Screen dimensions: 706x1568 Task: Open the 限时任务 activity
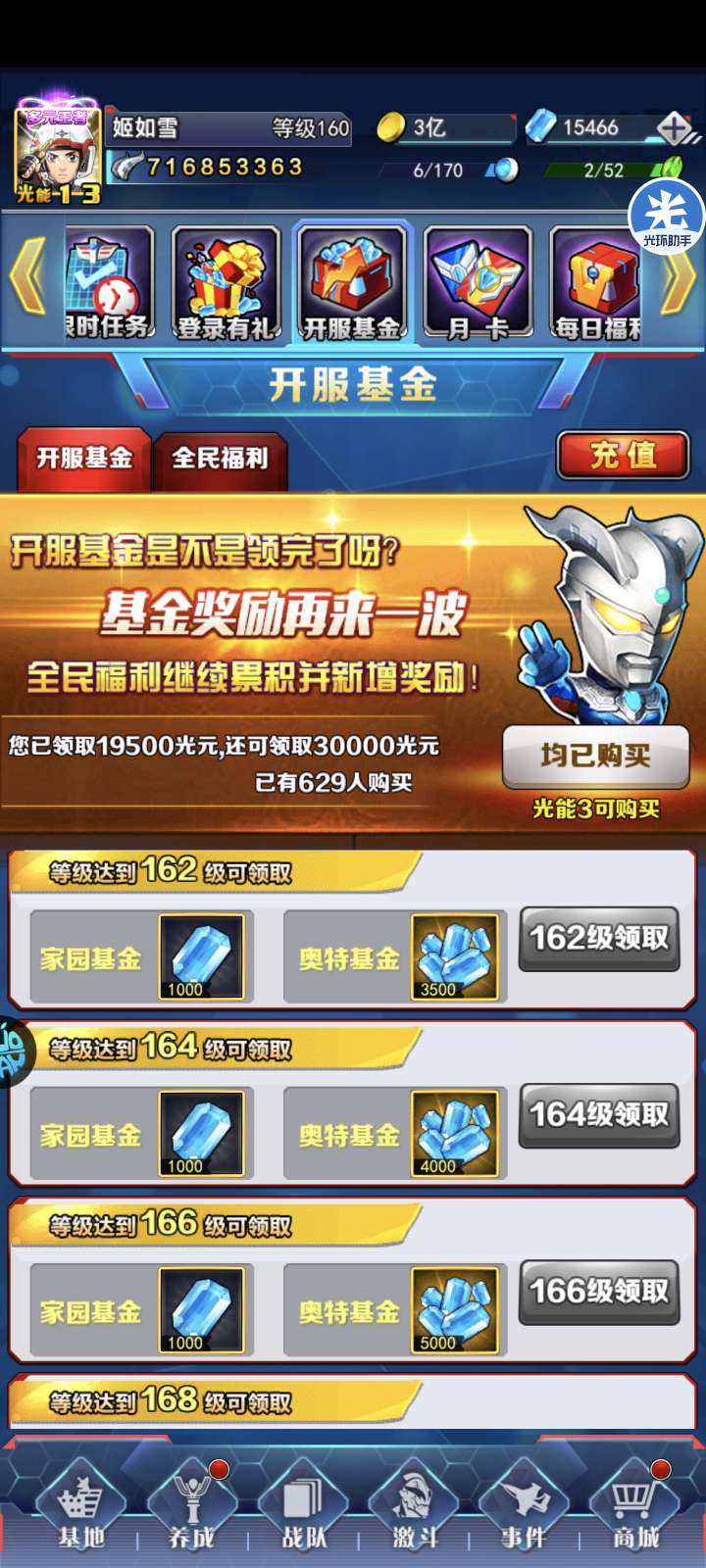tap(111, 283)
